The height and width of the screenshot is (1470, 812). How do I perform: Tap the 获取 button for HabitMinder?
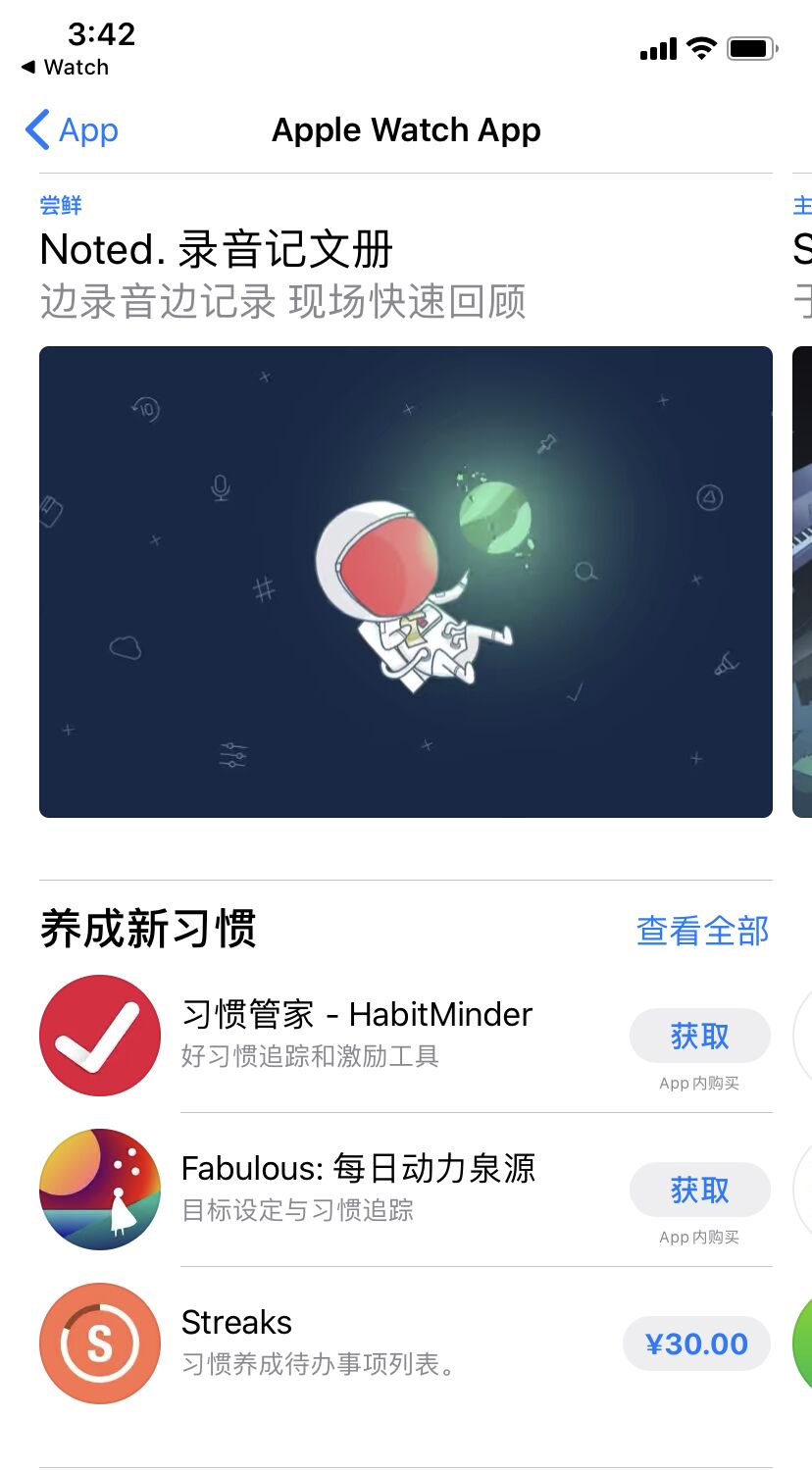pyautogui.click(x=699, y=1035)
